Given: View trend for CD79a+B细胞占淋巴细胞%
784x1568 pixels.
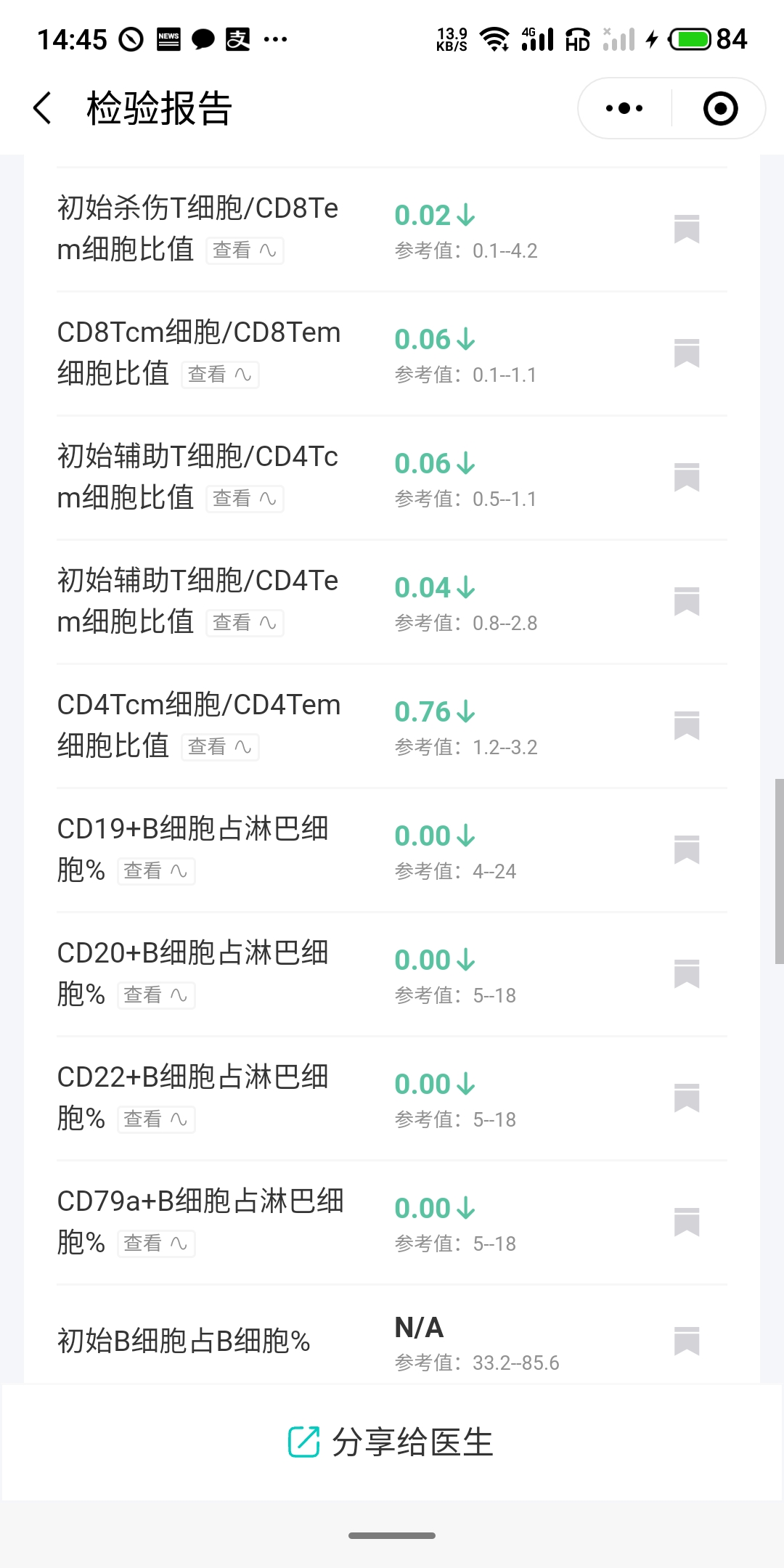Looking at the screenshot, I should click(156, 1244).
